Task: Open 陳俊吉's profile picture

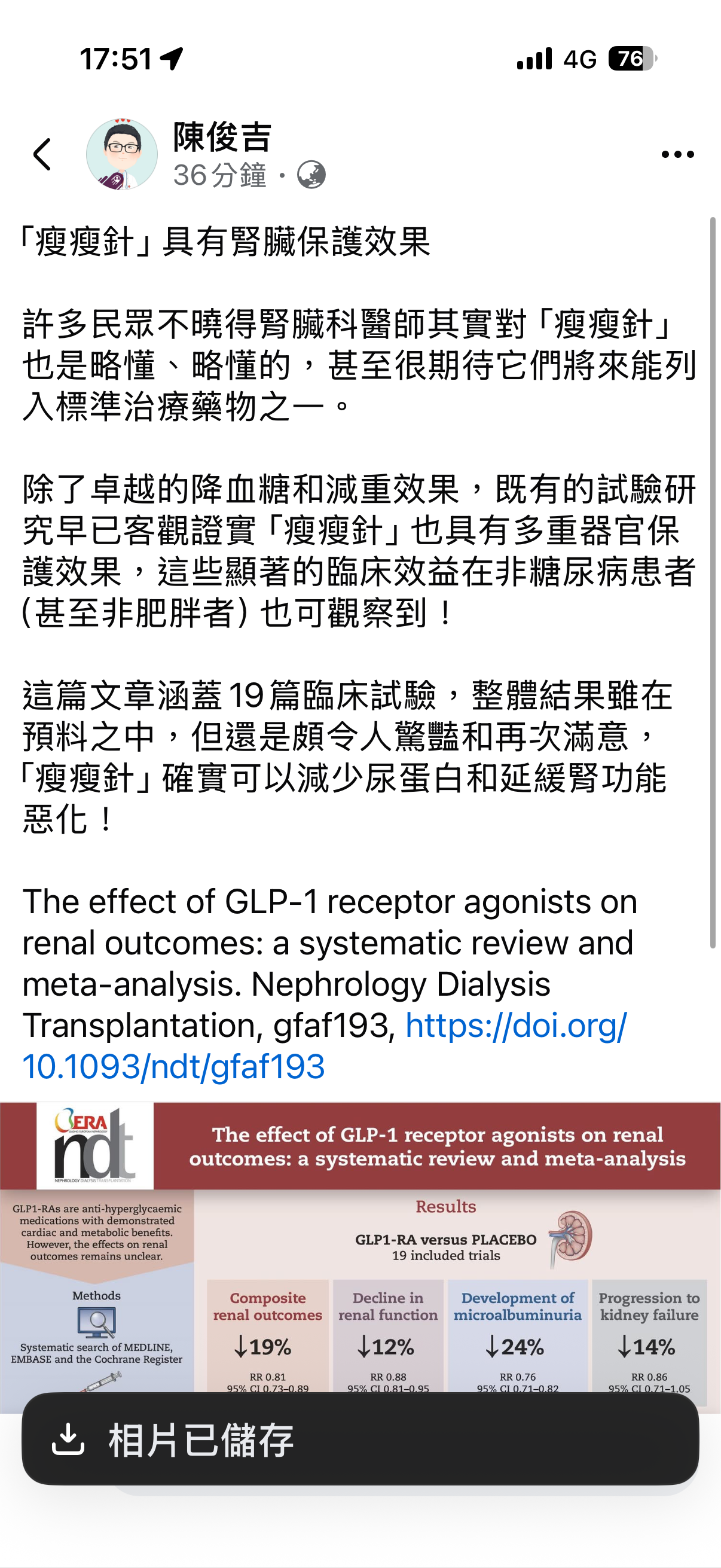Action: [x=122, y=154]
